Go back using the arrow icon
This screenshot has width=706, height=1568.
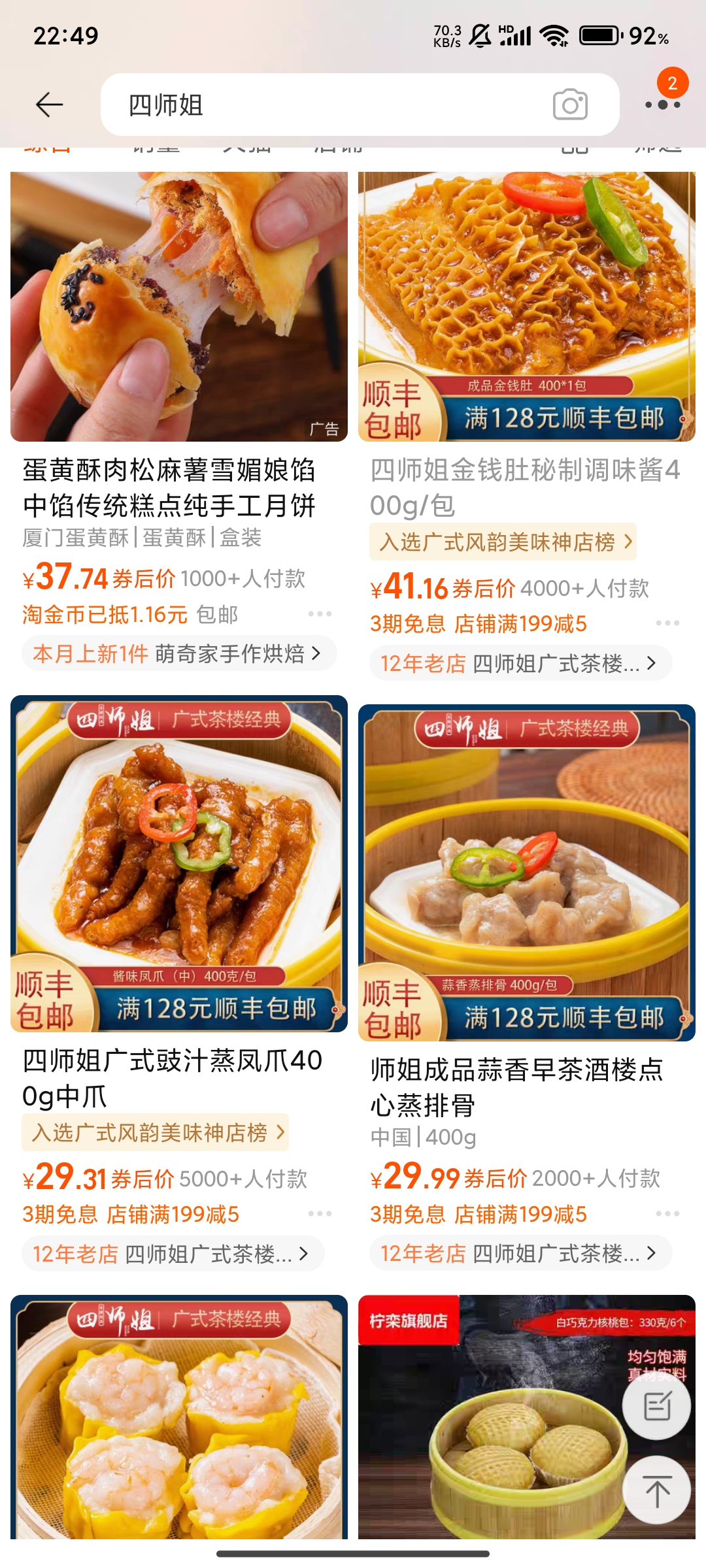tap(49, 105)
